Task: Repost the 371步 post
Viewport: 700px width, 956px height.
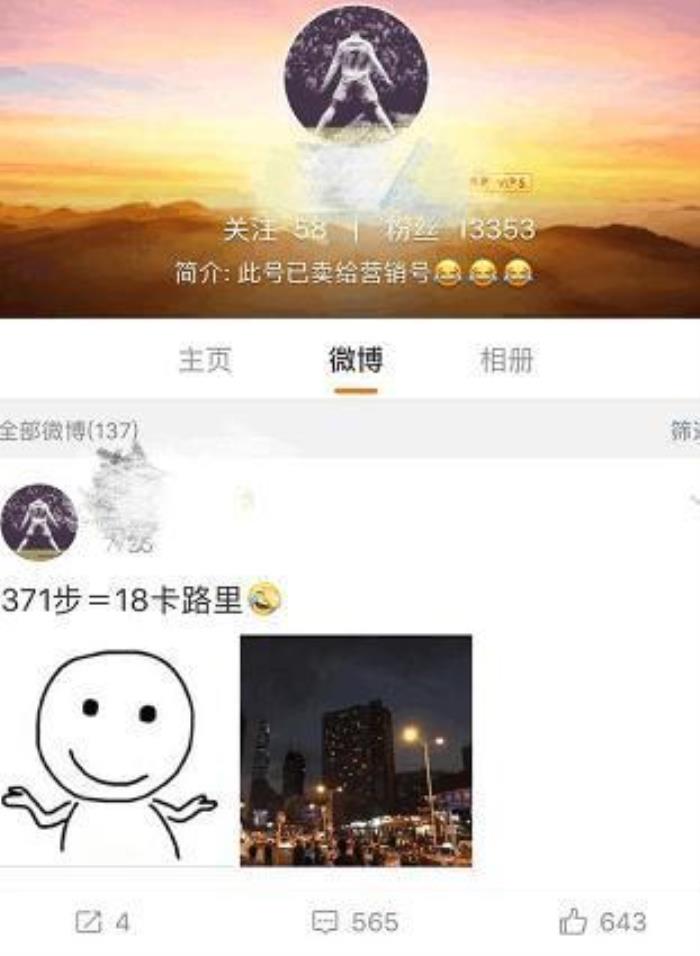Action: click(x=103, y=921)
